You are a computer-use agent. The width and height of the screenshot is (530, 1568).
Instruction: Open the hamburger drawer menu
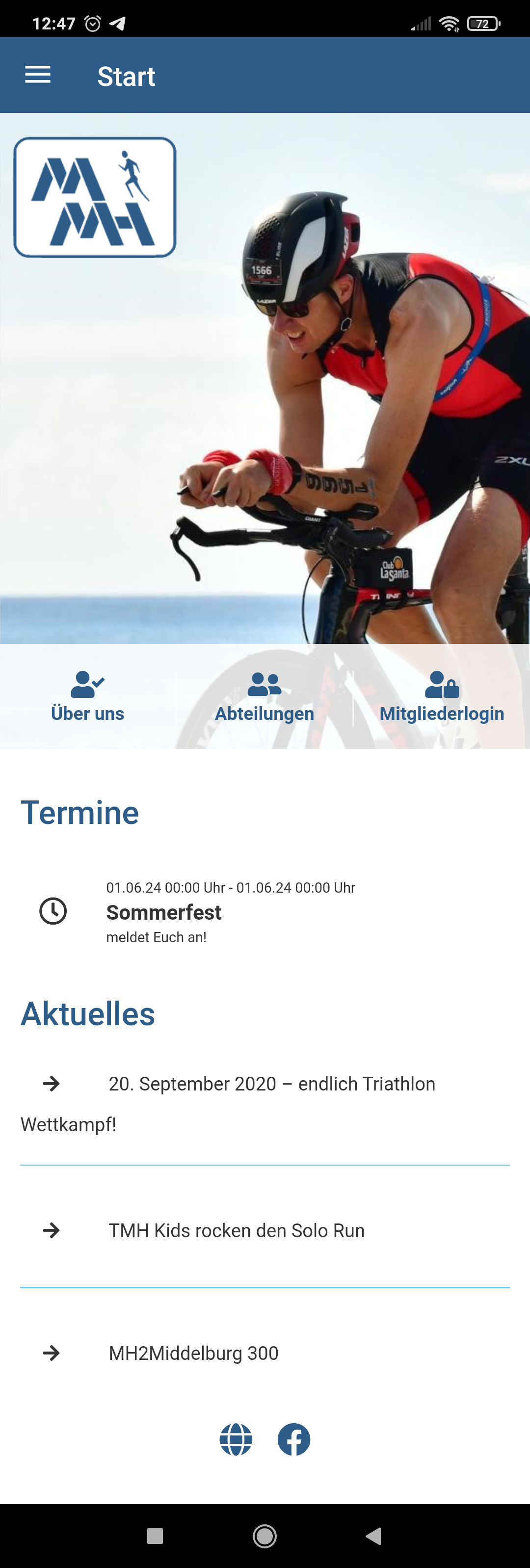(x=38, y=75)
